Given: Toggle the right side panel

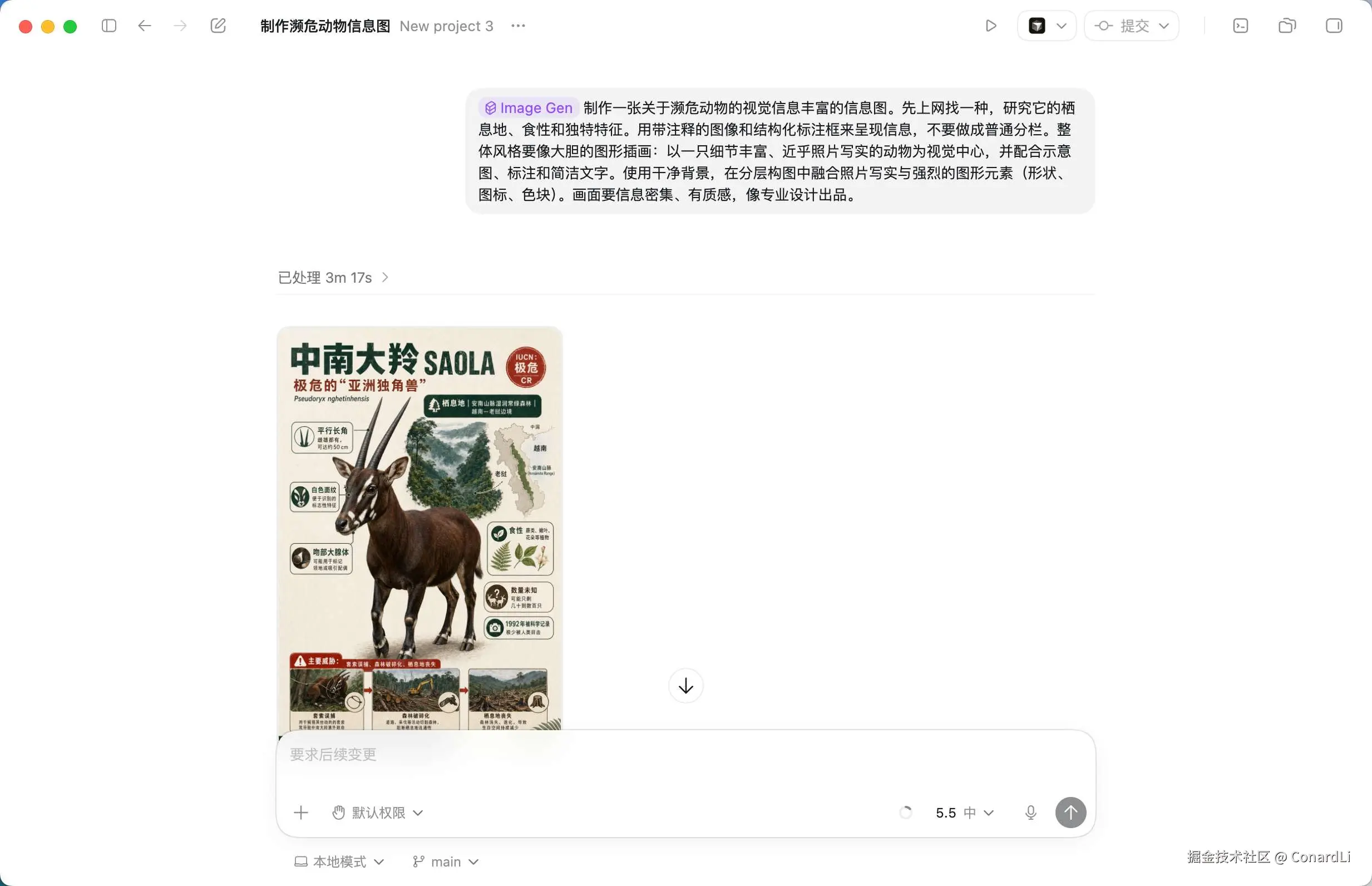Looking at the screenshot, I should click(1334, 26).
